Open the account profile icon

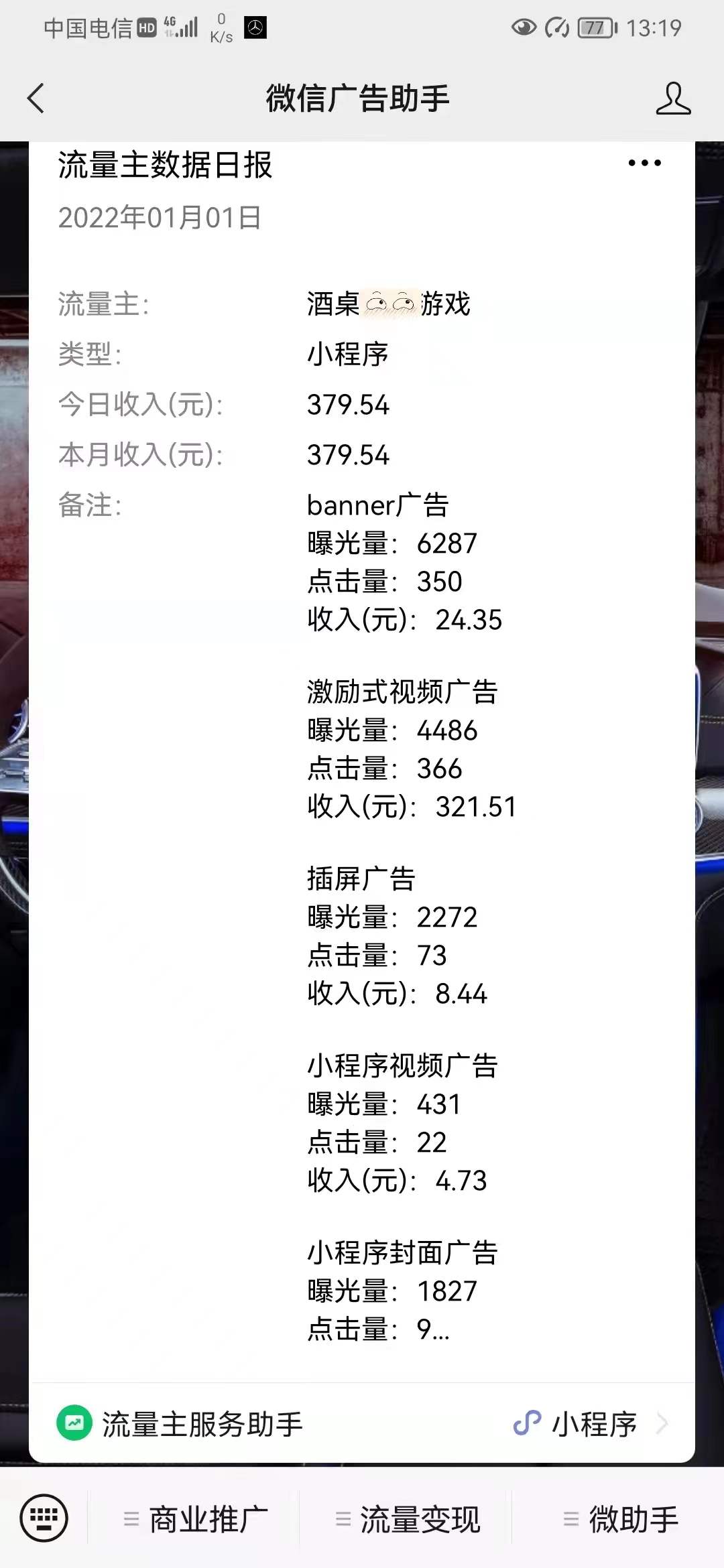tap(672, 99)
